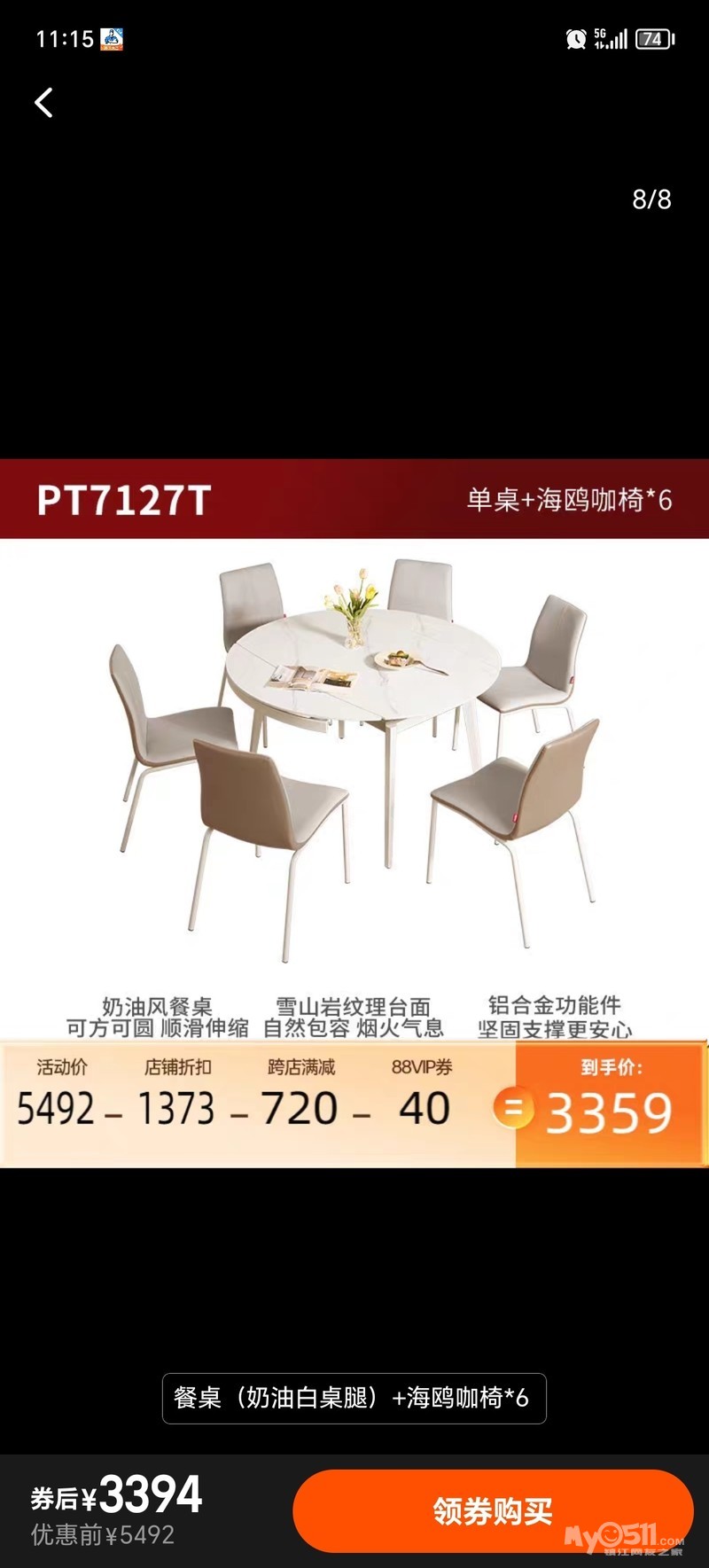
Task: Select the 餐桌+海鸥咖椅*6 variant label
Action: [354, 1398]
